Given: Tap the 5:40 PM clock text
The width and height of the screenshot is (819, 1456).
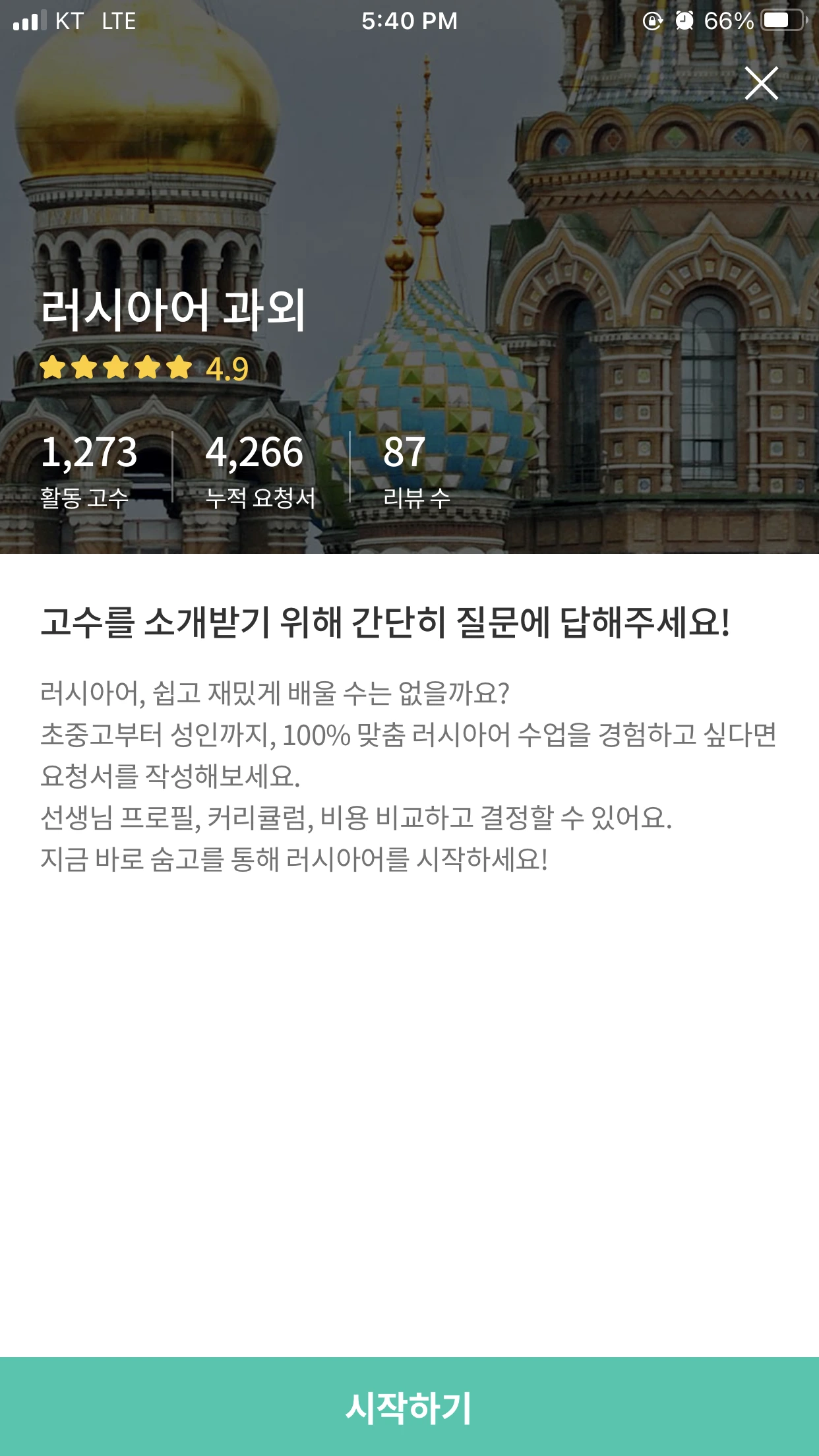Looking at the screenshot, I should (409, 22).
